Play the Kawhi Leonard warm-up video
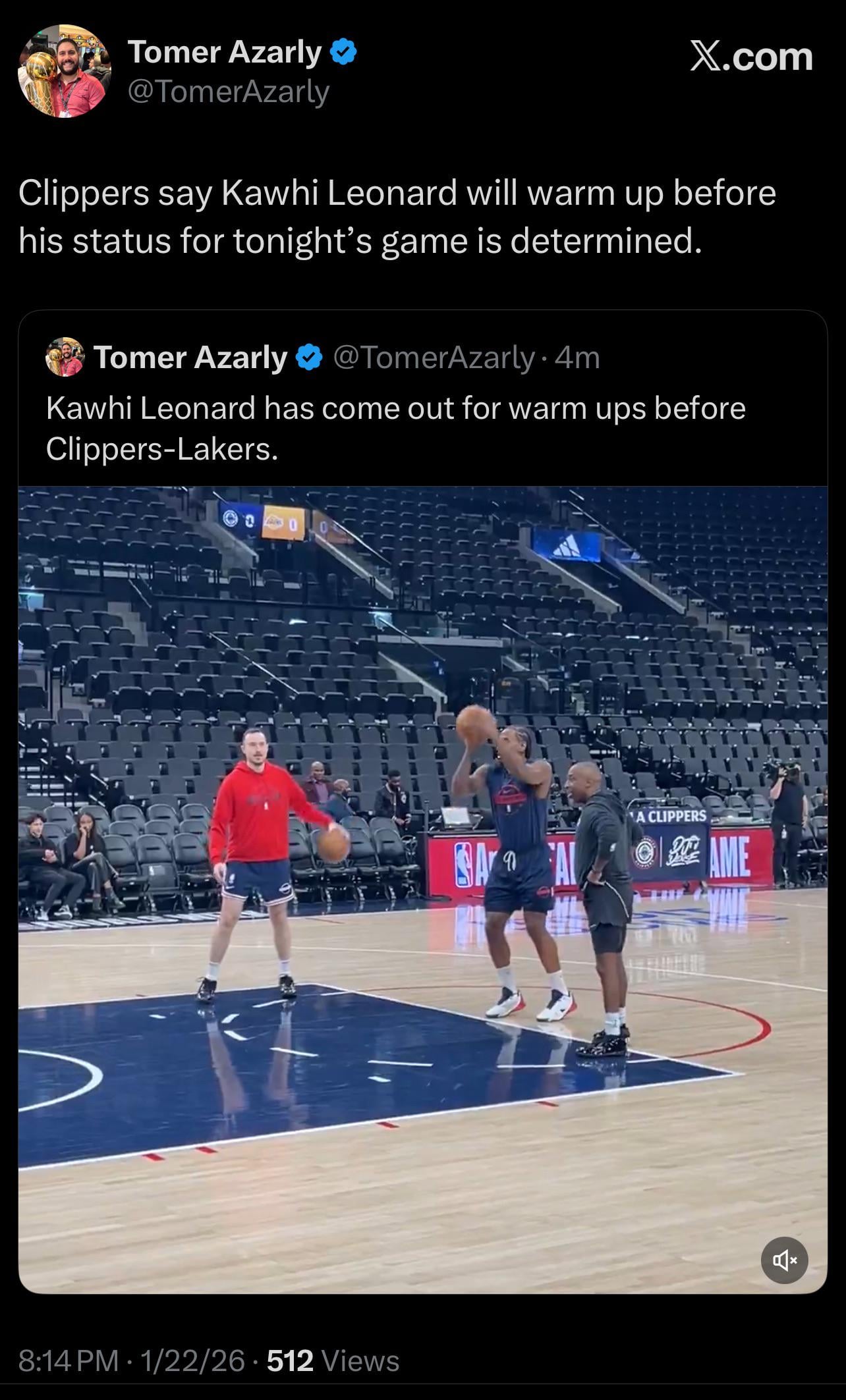The width and height of the screenshot is (846, 1400). coord(422,889)
